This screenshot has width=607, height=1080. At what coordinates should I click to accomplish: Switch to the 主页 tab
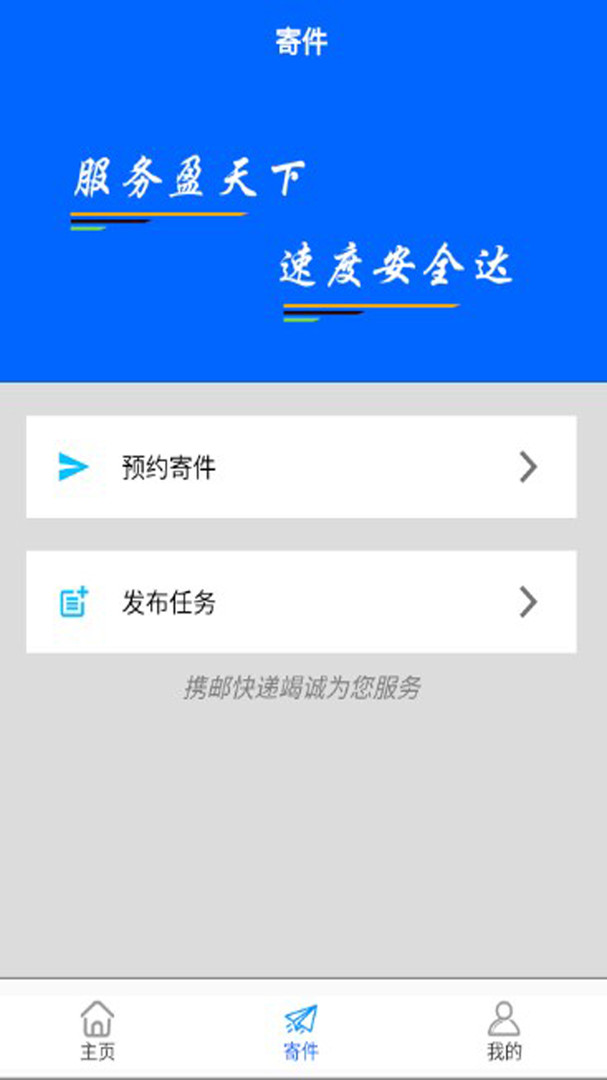point(97,1030)
